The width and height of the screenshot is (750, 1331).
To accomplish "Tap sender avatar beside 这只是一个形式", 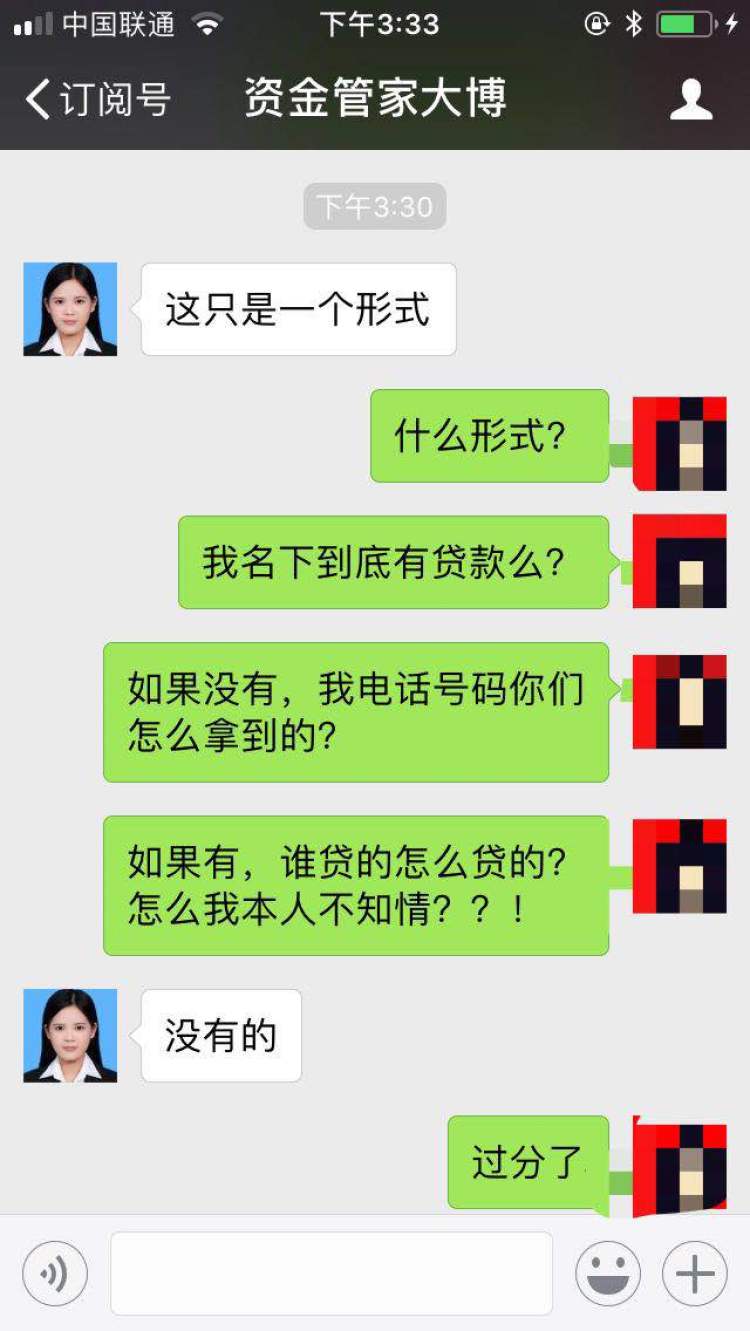I will click(70, 309).
